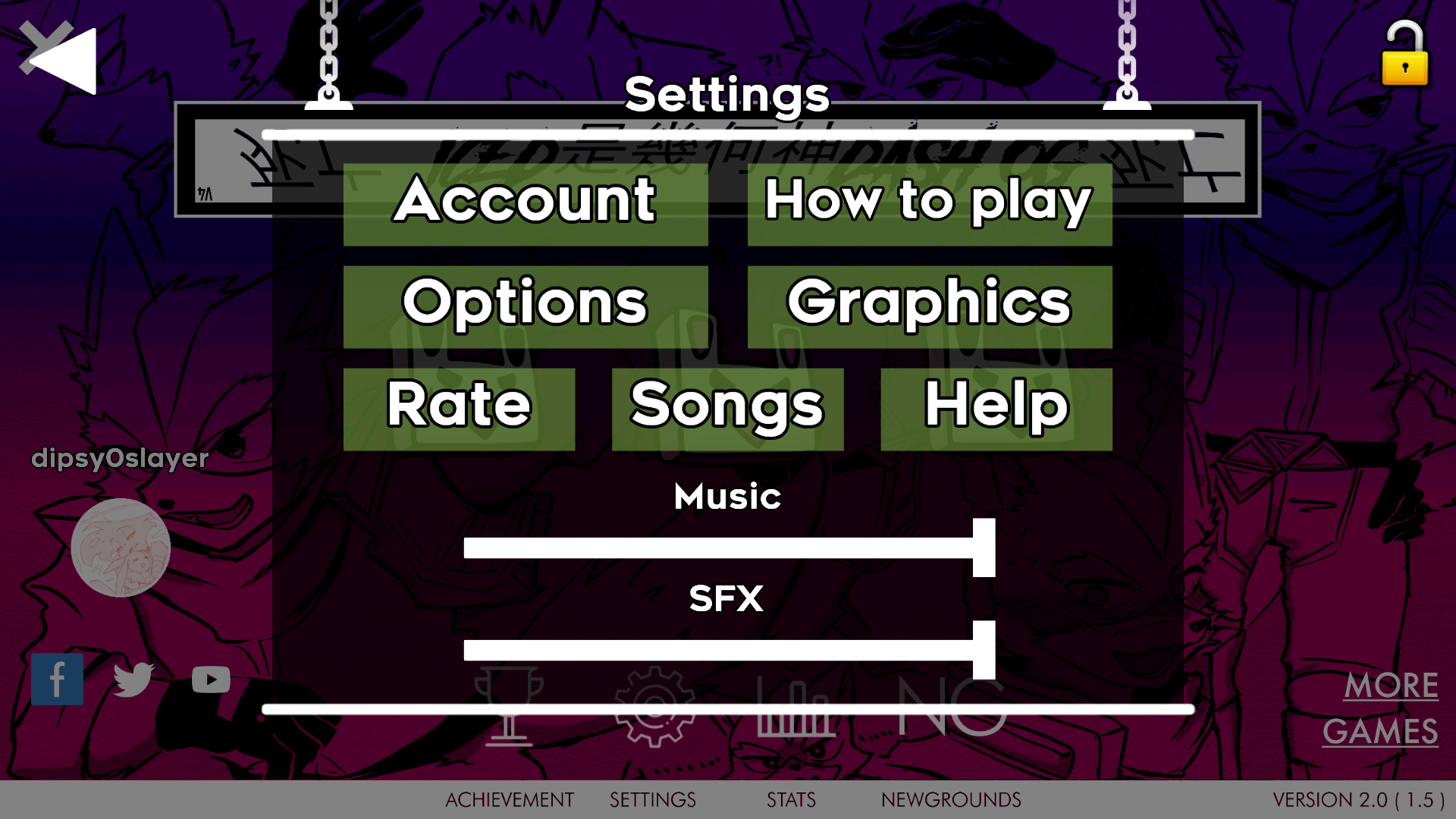Tap the SFX volume slider
Image resolution: width=1456 pixels, height=819 pixels.
(728, 650)
